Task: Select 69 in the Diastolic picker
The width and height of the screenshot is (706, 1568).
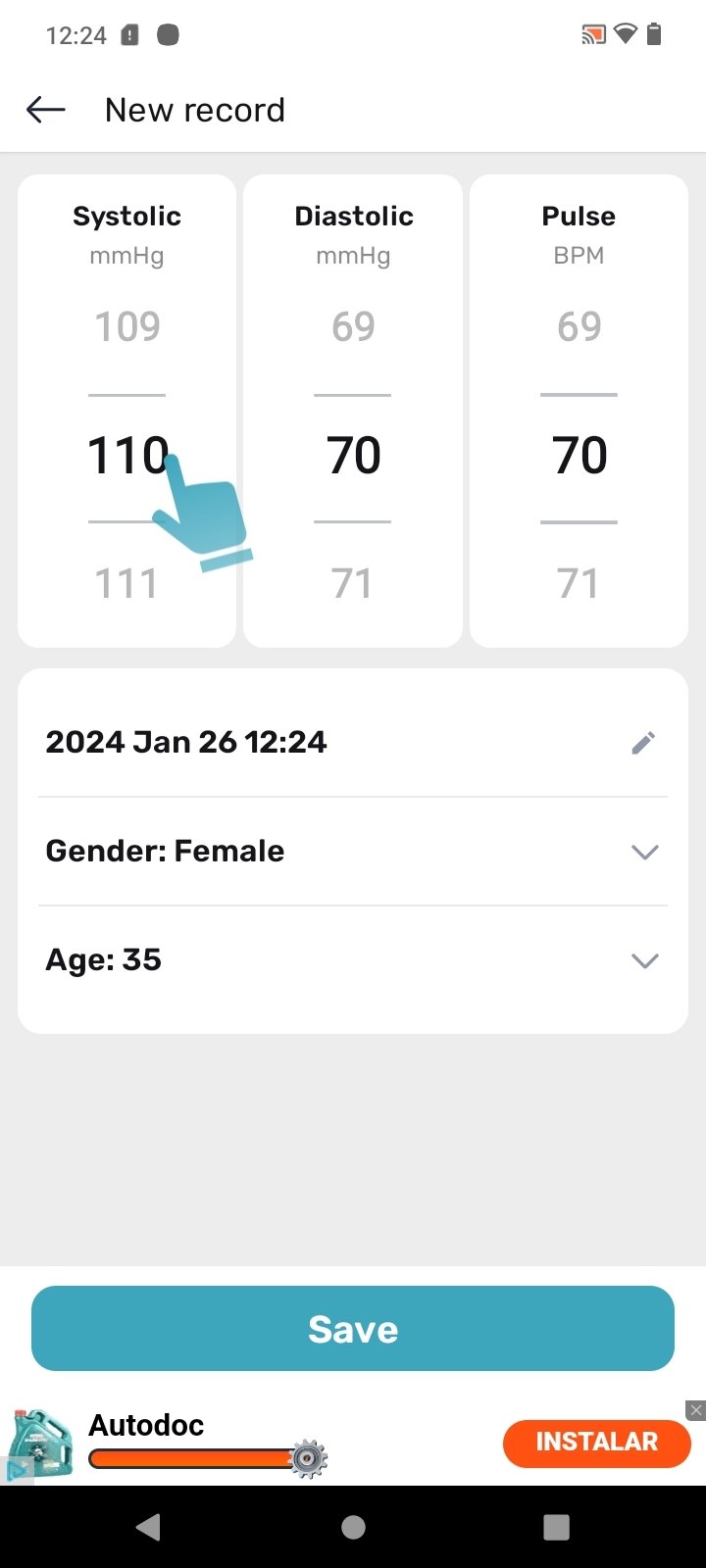Action: (x=353, y=326)
